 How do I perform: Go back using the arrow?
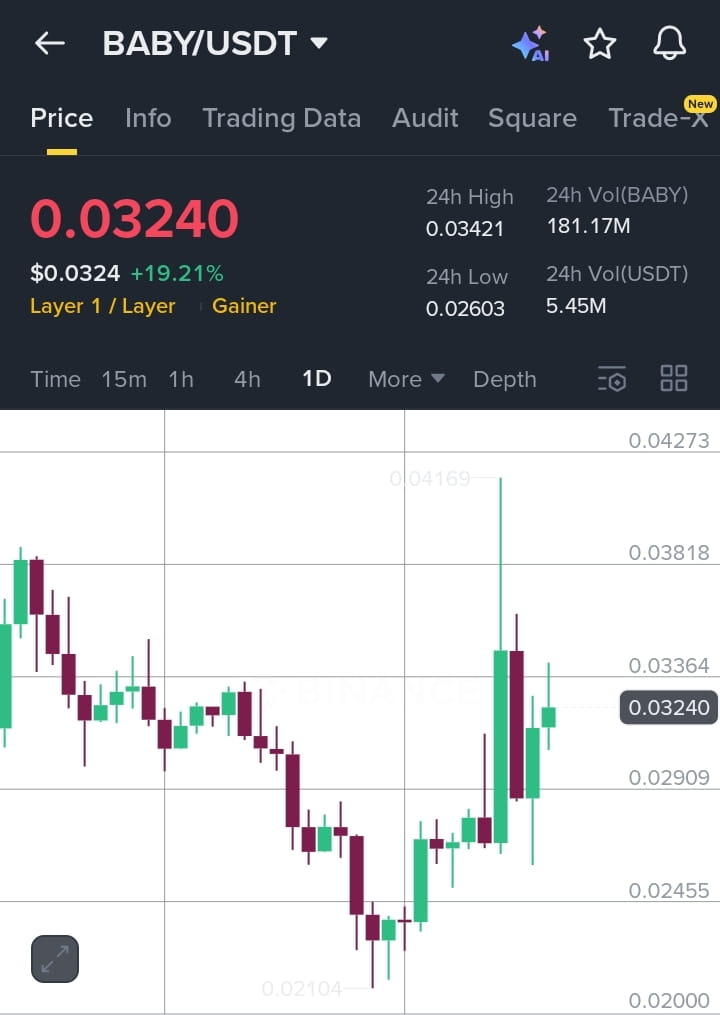coord(49,43)
